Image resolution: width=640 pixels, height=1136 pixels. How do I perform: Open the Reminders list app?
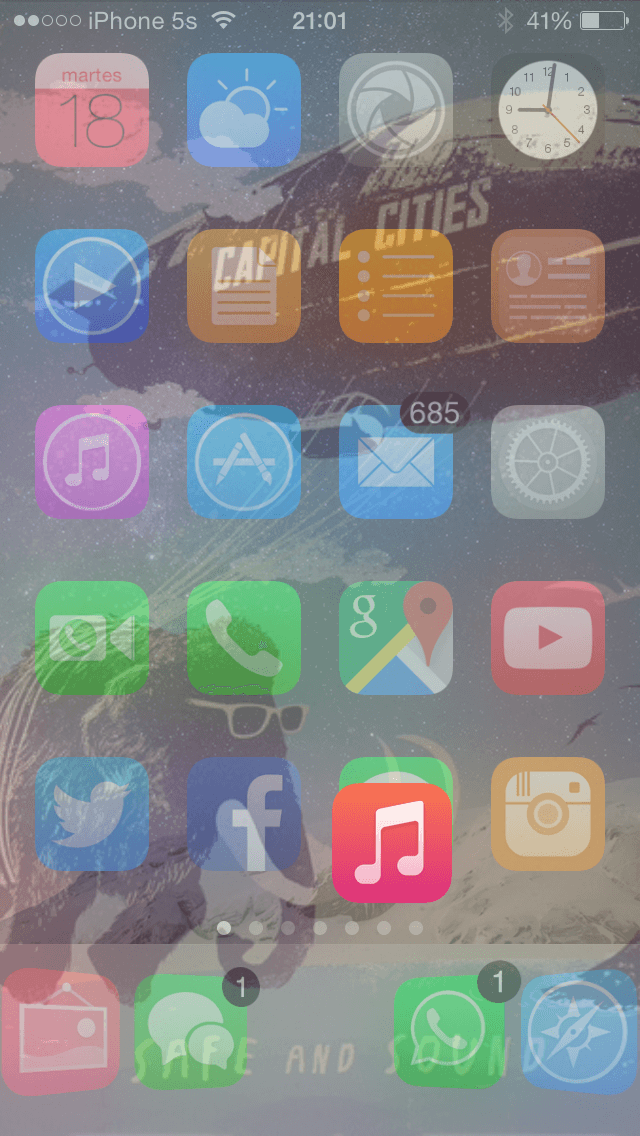pyautogui.click(x=396, y=286)
